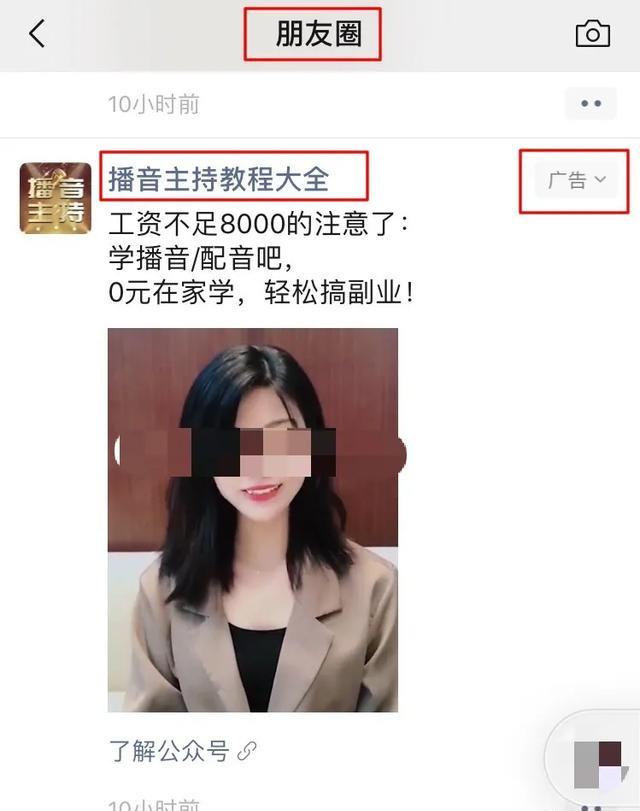Open the ad video of the woman

[x=252, y=520]
